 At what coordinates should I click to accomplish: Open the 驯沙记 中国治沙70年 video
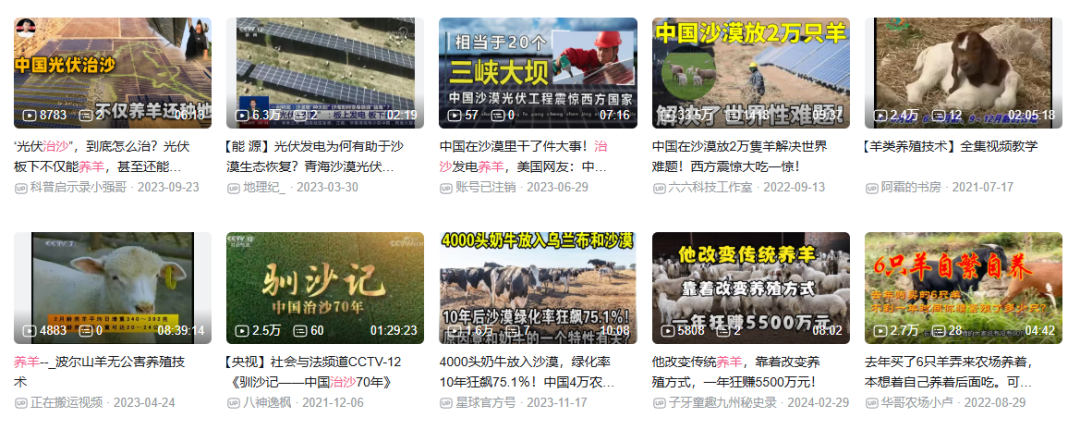[325, 287]
